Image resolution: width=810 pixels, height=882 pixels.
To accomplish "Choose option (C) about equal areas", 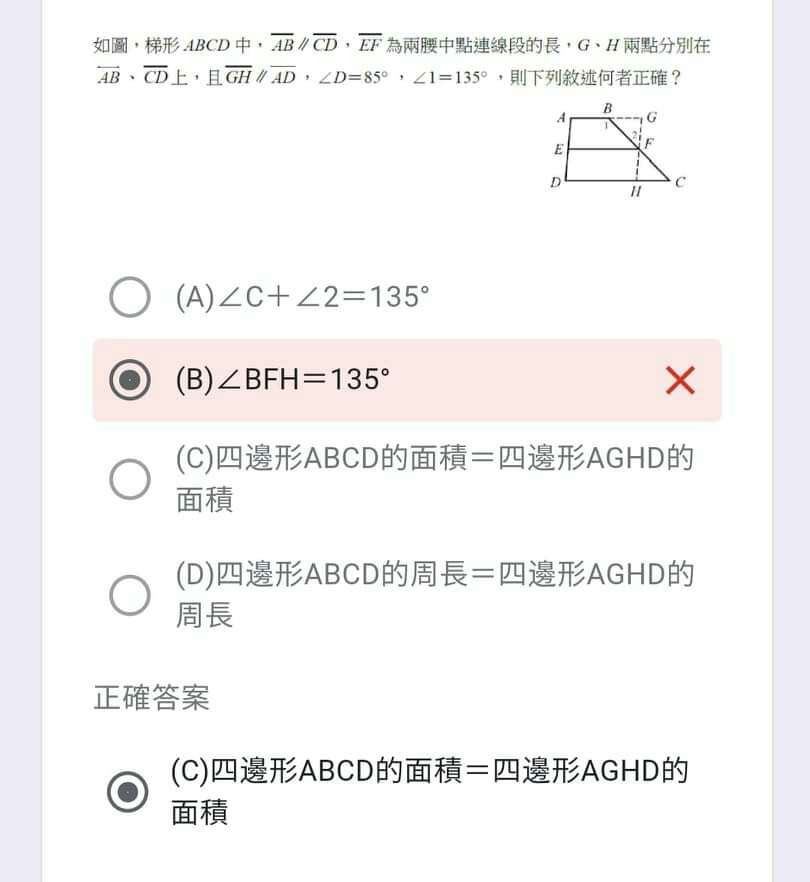I will coord(129,479).
